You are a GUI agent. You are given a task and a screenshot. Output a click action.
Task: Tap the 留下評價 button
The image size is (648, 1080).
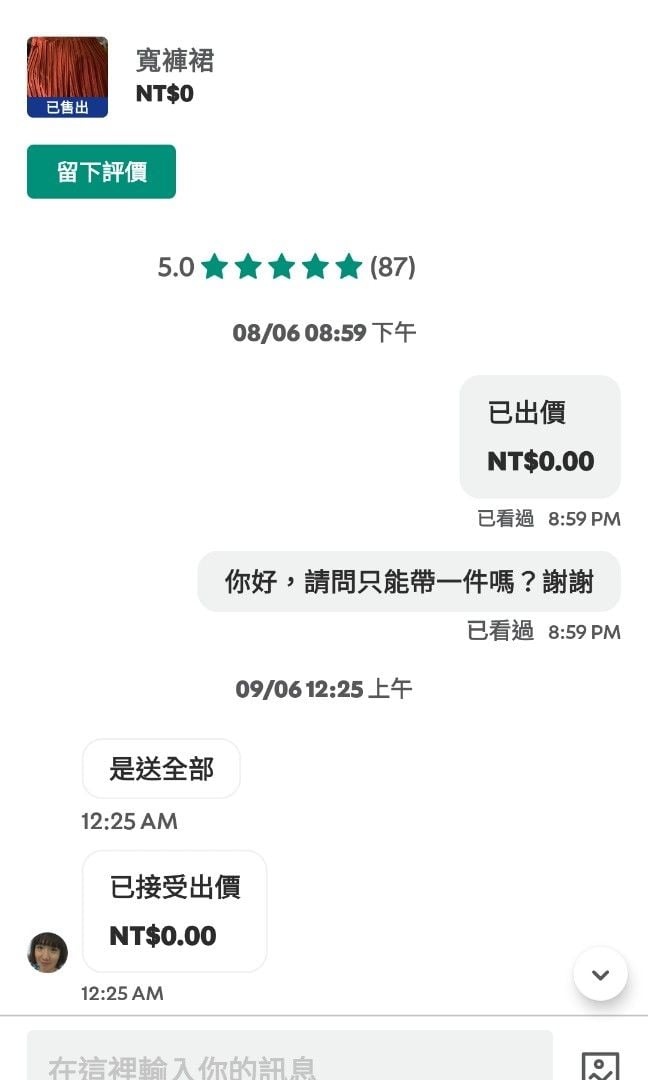click(101, 172)
